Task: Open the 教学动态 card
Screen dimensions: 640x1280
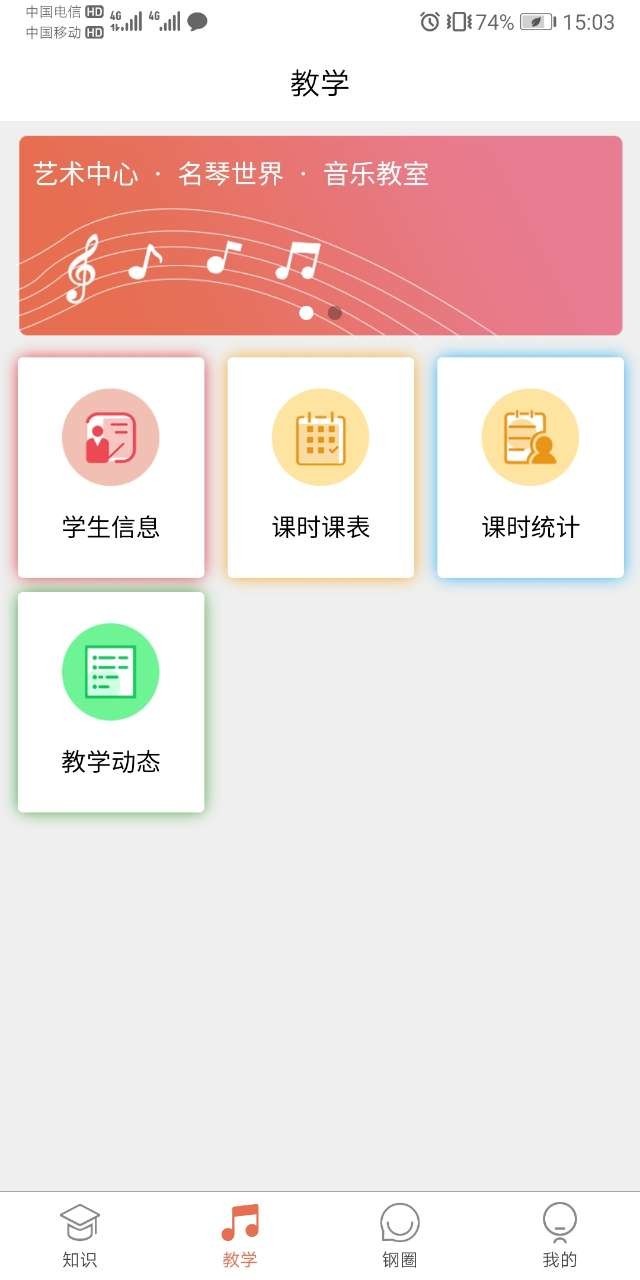Action: (111, 701)
